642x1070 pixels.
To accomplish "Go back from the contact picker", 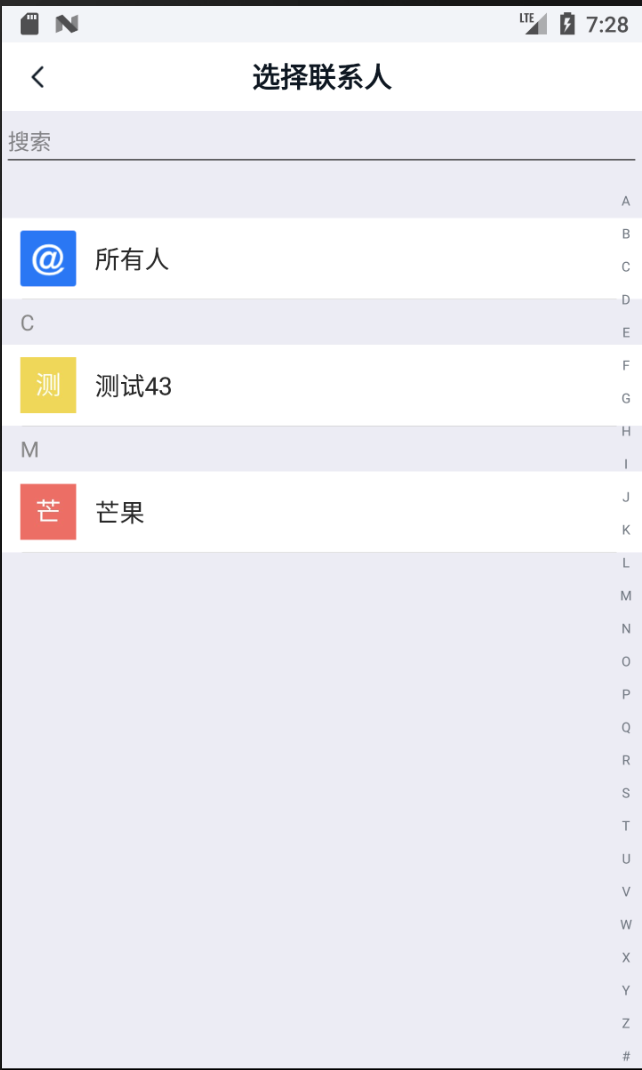I will (38, 77).
